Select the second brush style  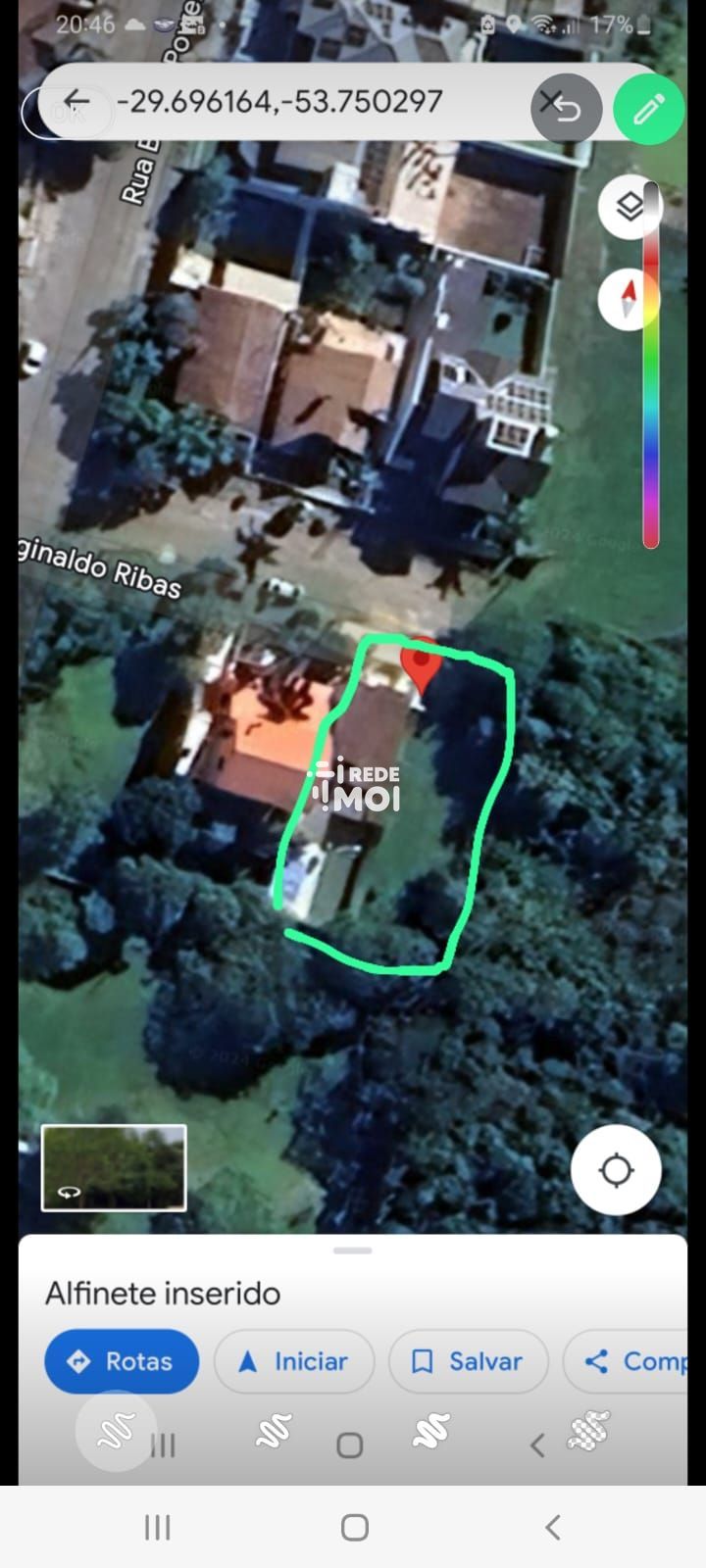pyautogui.click(x=274, y=1431)
